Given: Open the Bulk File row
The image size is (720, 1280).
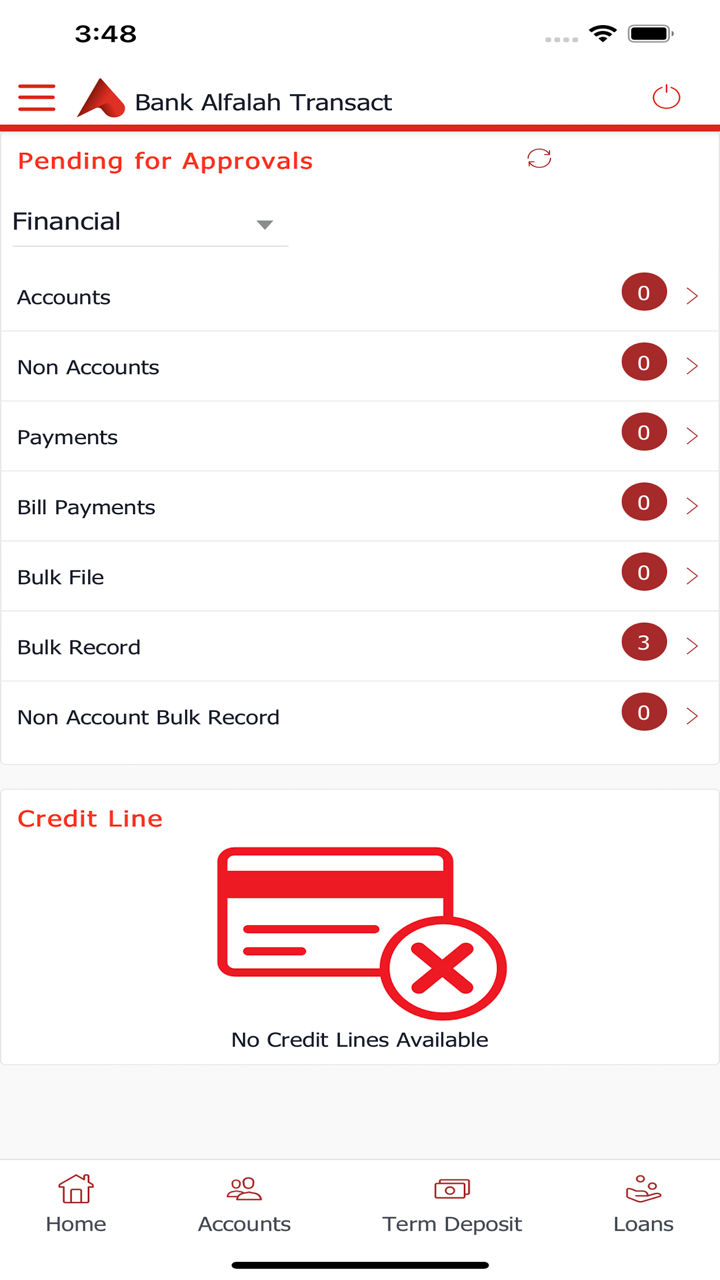Looking at the screenshot, I should coord(360,576).
